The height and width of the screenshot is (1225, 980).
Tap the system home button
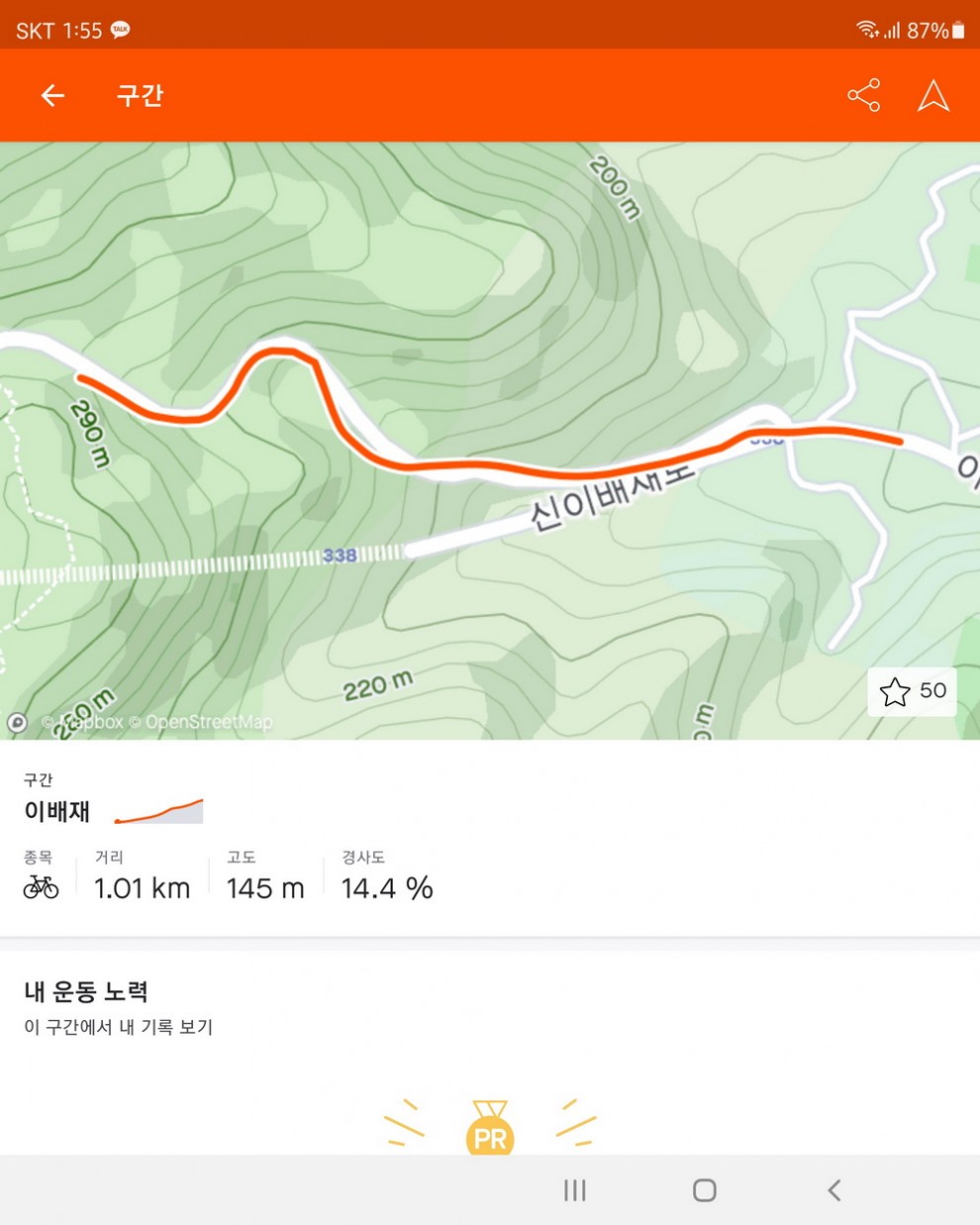click(704, 1189)
